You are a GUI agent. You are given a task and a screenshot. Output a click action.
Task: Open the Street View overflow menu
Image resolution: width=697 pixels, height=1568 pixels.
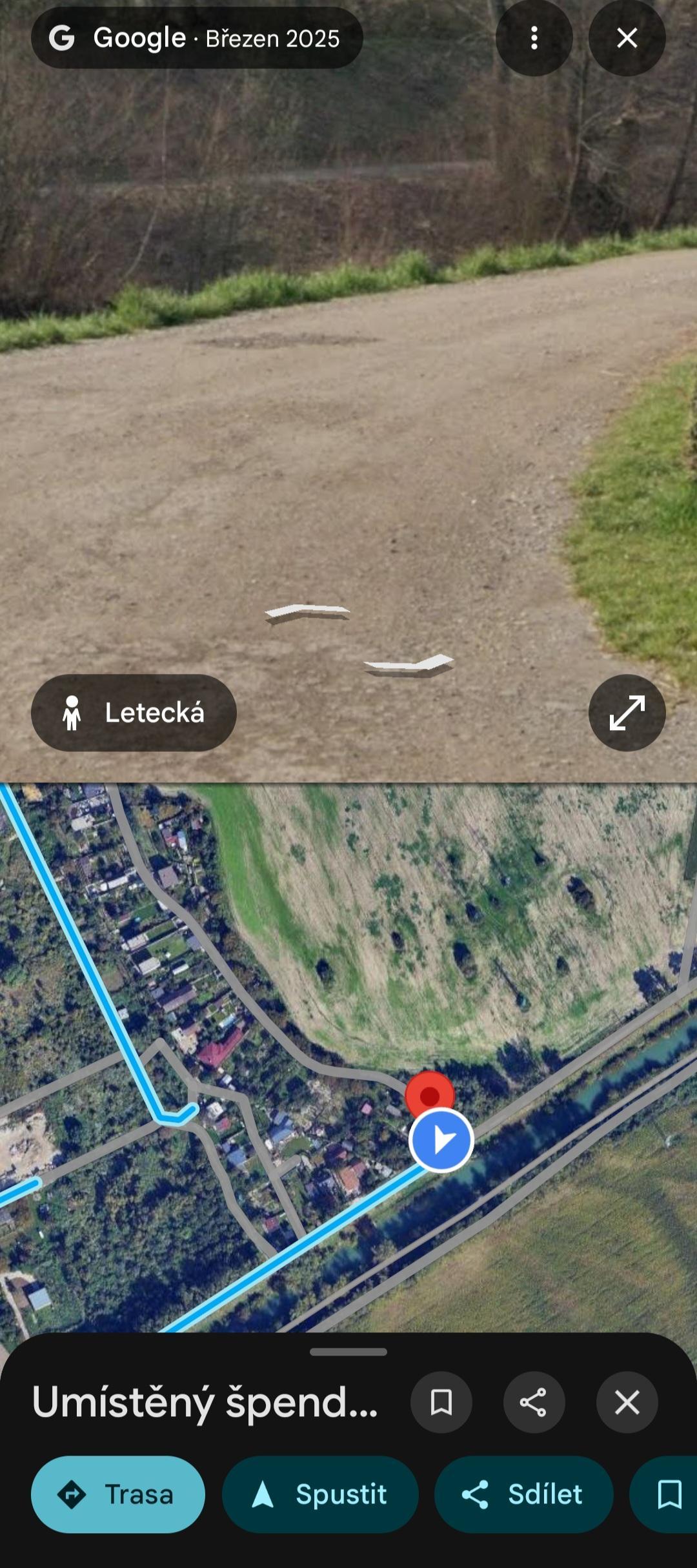coord(534,38)
